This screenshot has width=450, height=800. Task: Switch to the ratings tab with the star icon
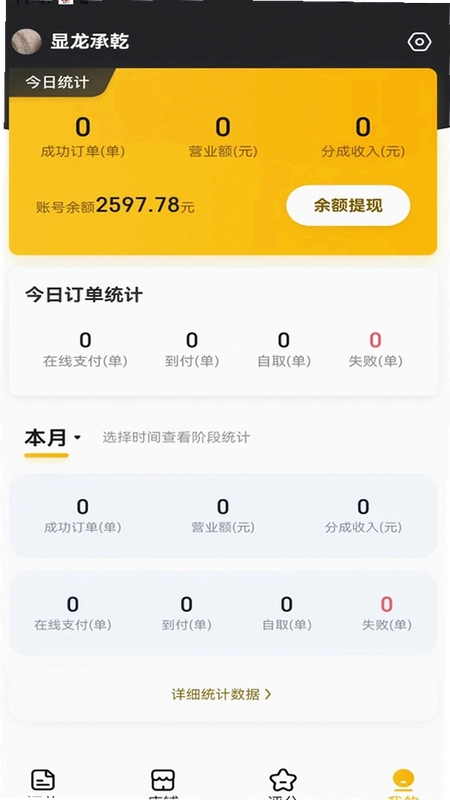tap(283, 781)
